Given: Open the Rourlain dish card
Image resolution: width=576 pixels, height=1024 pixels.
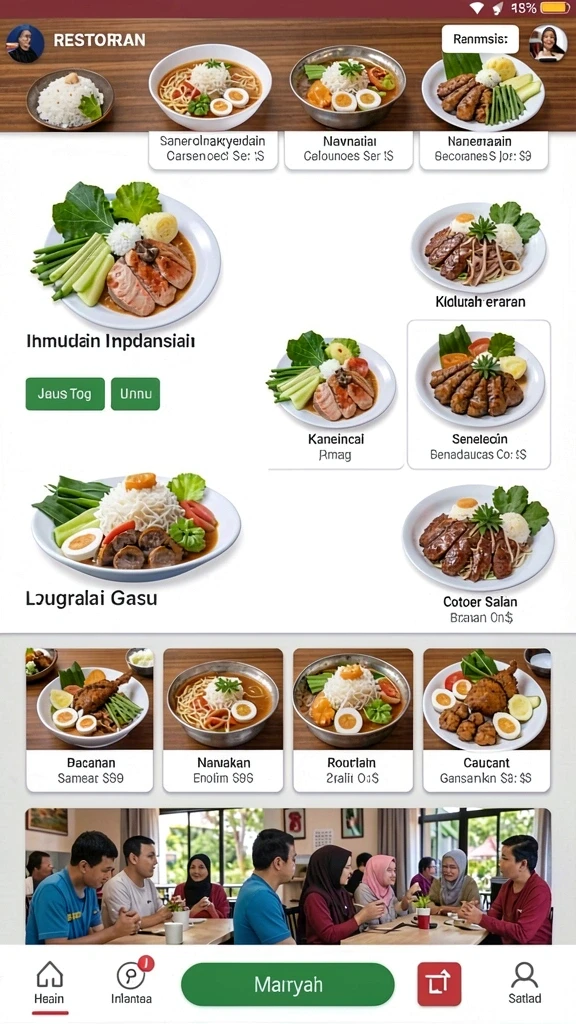Looking at the screenshot, I should pyautogui.click(x=353, y=720).
